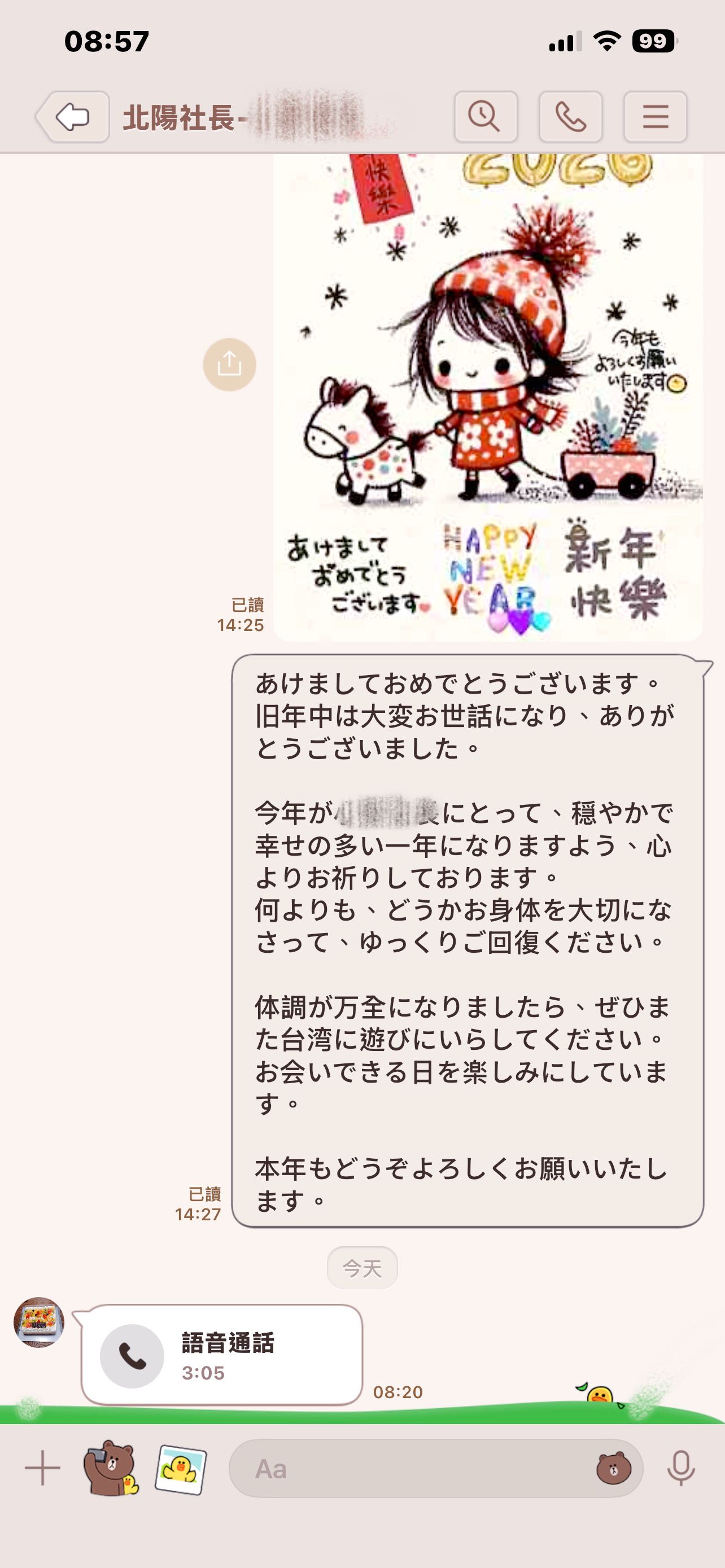Viewport: 725px width, 1568px height.
Task: Launch the camera with the bear icon
Action: click(110, 1468)
